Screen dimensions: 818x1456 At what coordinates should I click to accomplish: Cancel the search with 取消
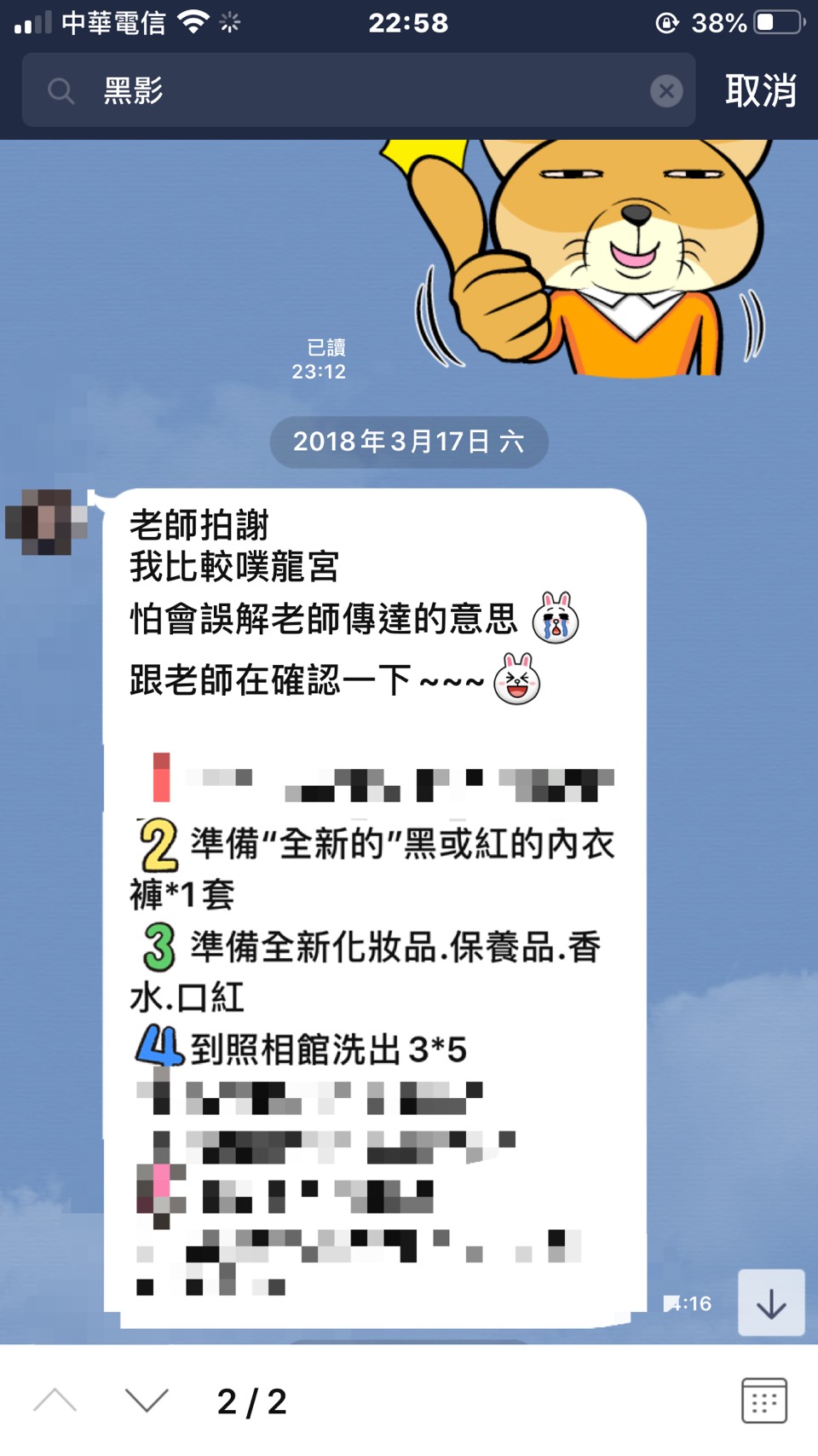760,90
